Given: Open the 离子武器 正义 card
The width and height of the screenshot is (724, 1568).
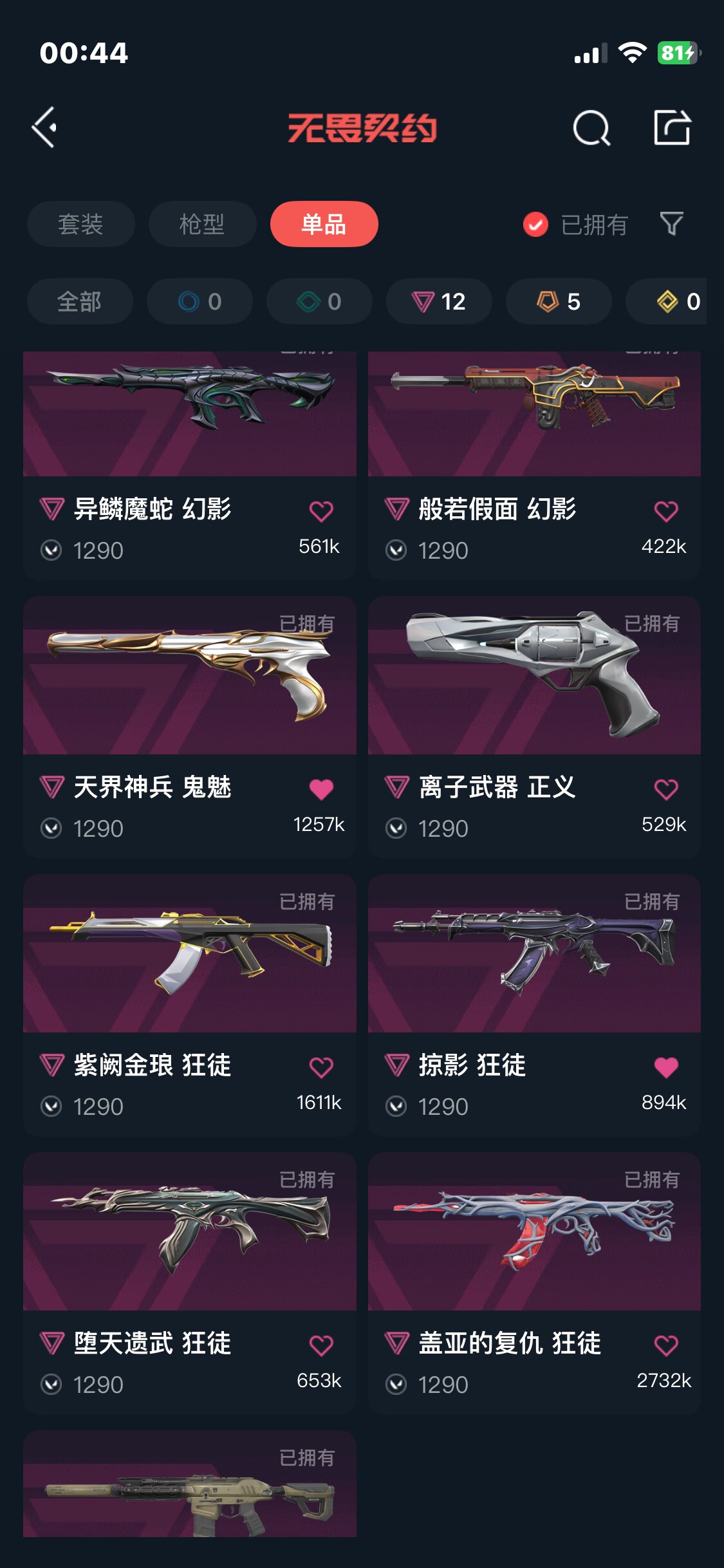Looking at the screenshot, I should 534,727.
